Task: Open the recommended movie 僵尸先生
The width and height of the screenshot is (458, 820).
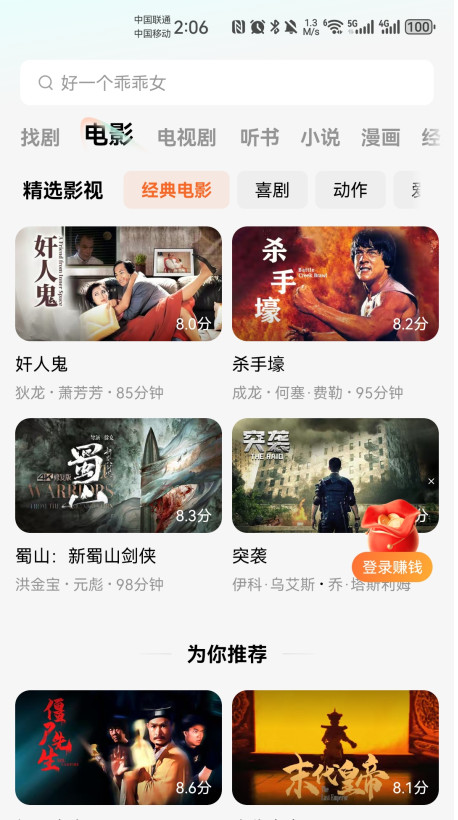Action: pyautogui.click(x=118, y=747)
